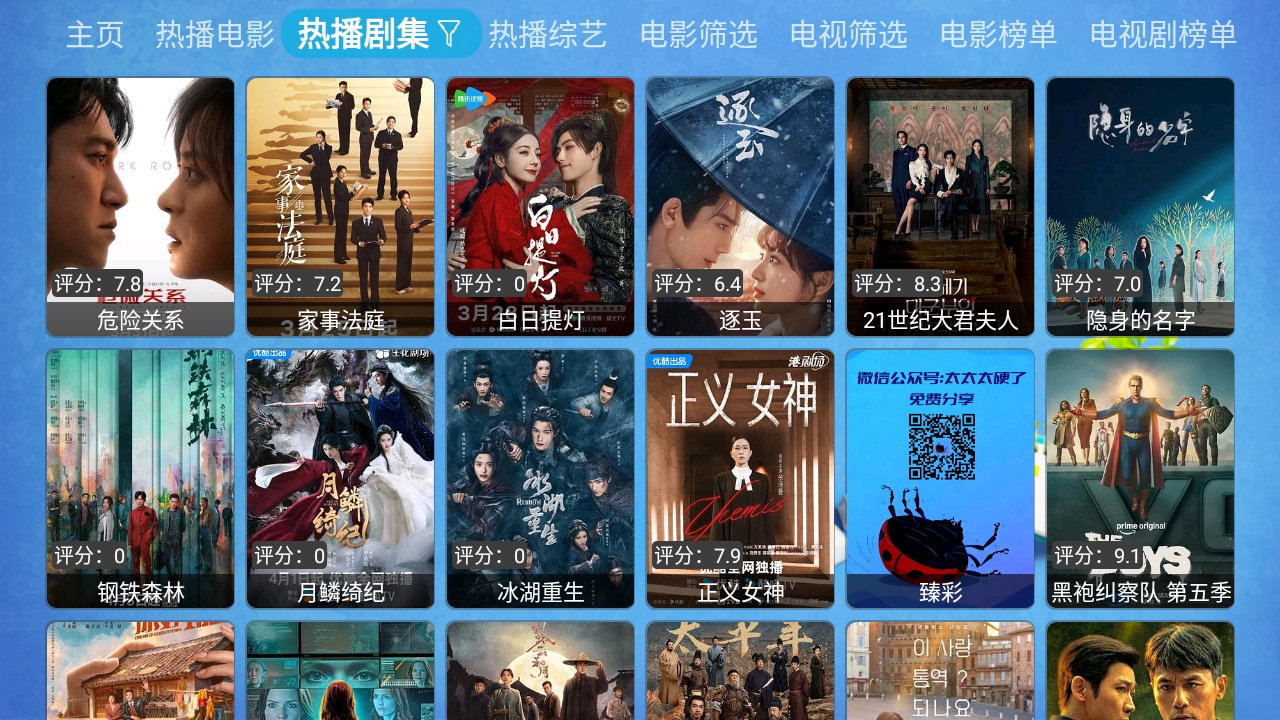
Task: View details for 21世纪大君夫人
Action: click(x=940, y=206)
